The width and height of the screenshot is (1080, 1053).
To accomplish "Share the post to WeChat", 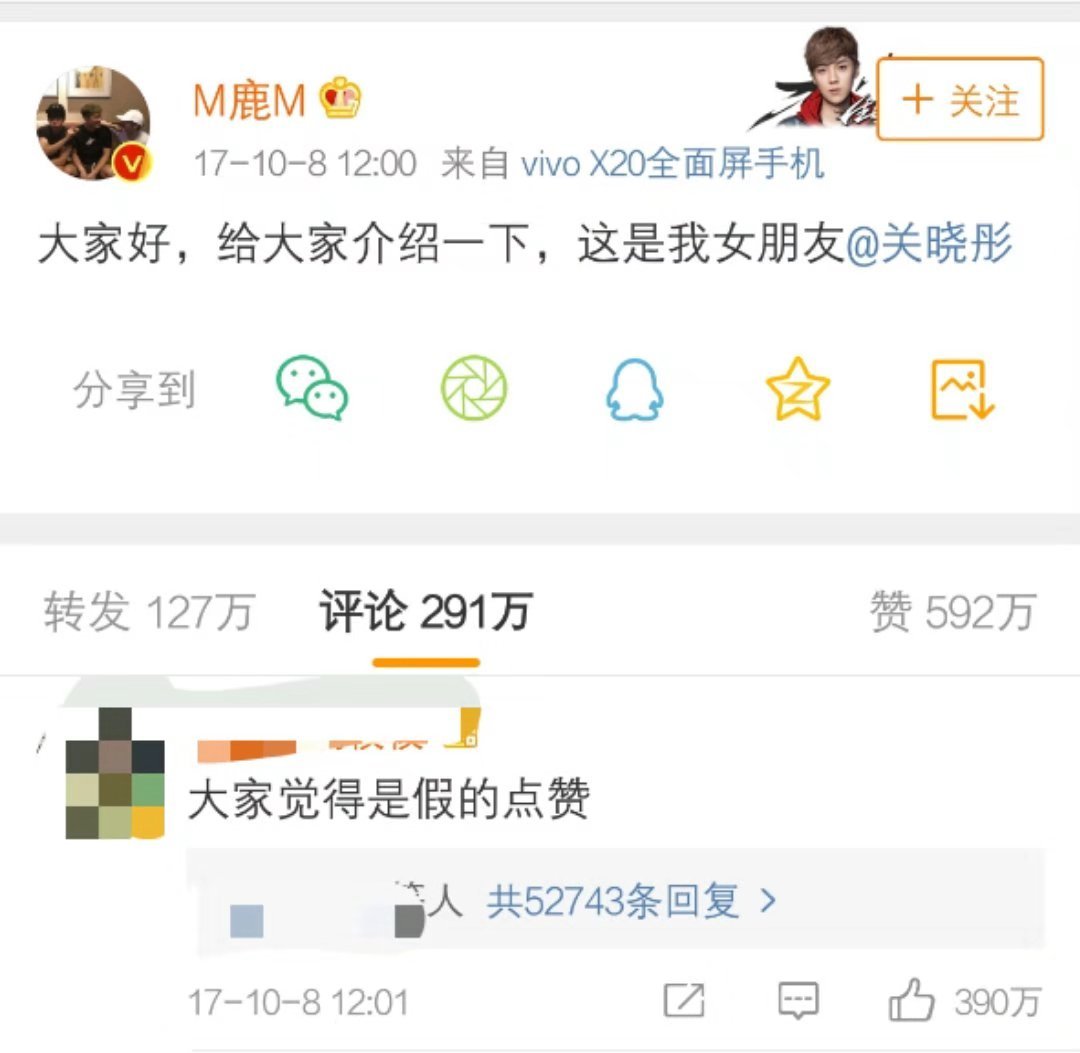I will point(312,388).
